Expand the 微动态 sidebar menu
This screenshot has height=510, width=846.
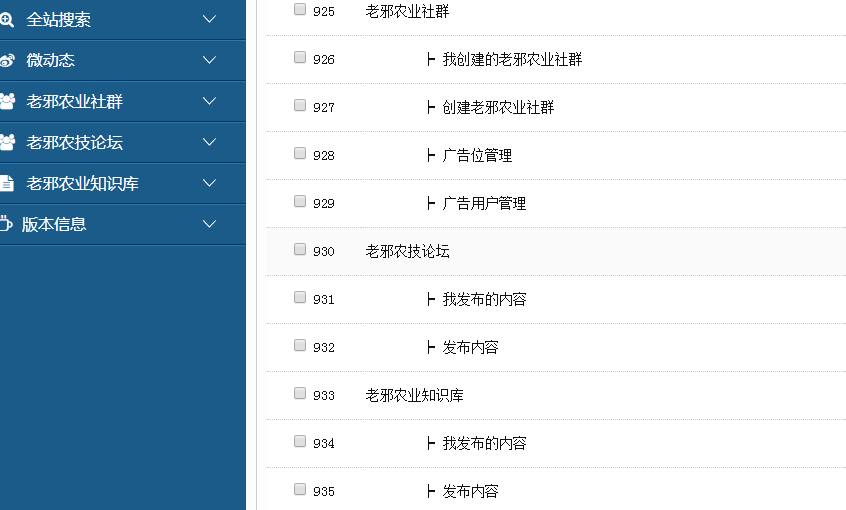122,60
